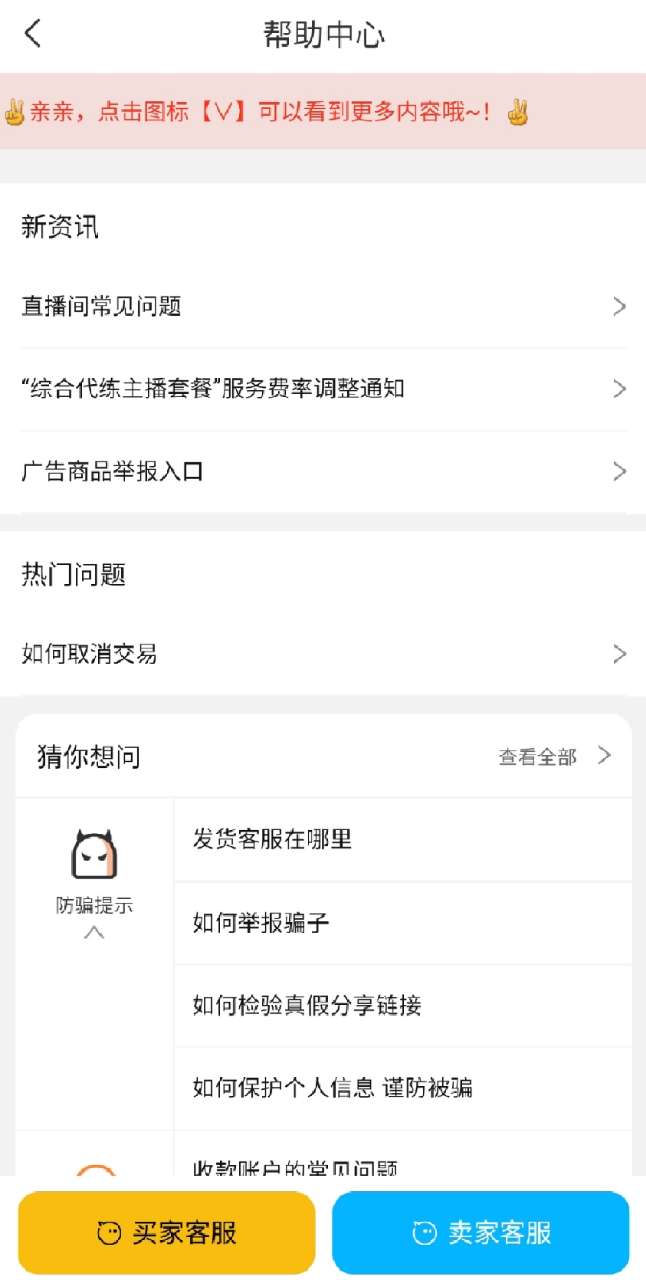Viewport: 646px width, 1280px height.
Task: Collapse the 防骗提示 category
Action: coord(94,931)
